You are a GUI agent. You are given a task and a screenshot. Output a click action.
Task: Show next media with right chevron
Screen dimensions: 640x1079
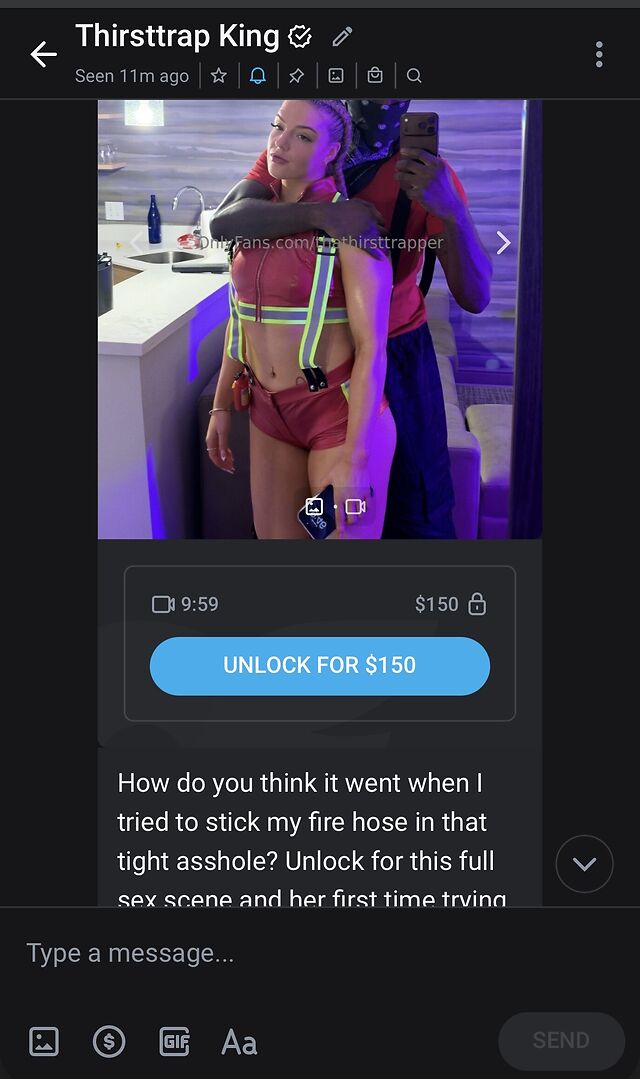point(504,242)
